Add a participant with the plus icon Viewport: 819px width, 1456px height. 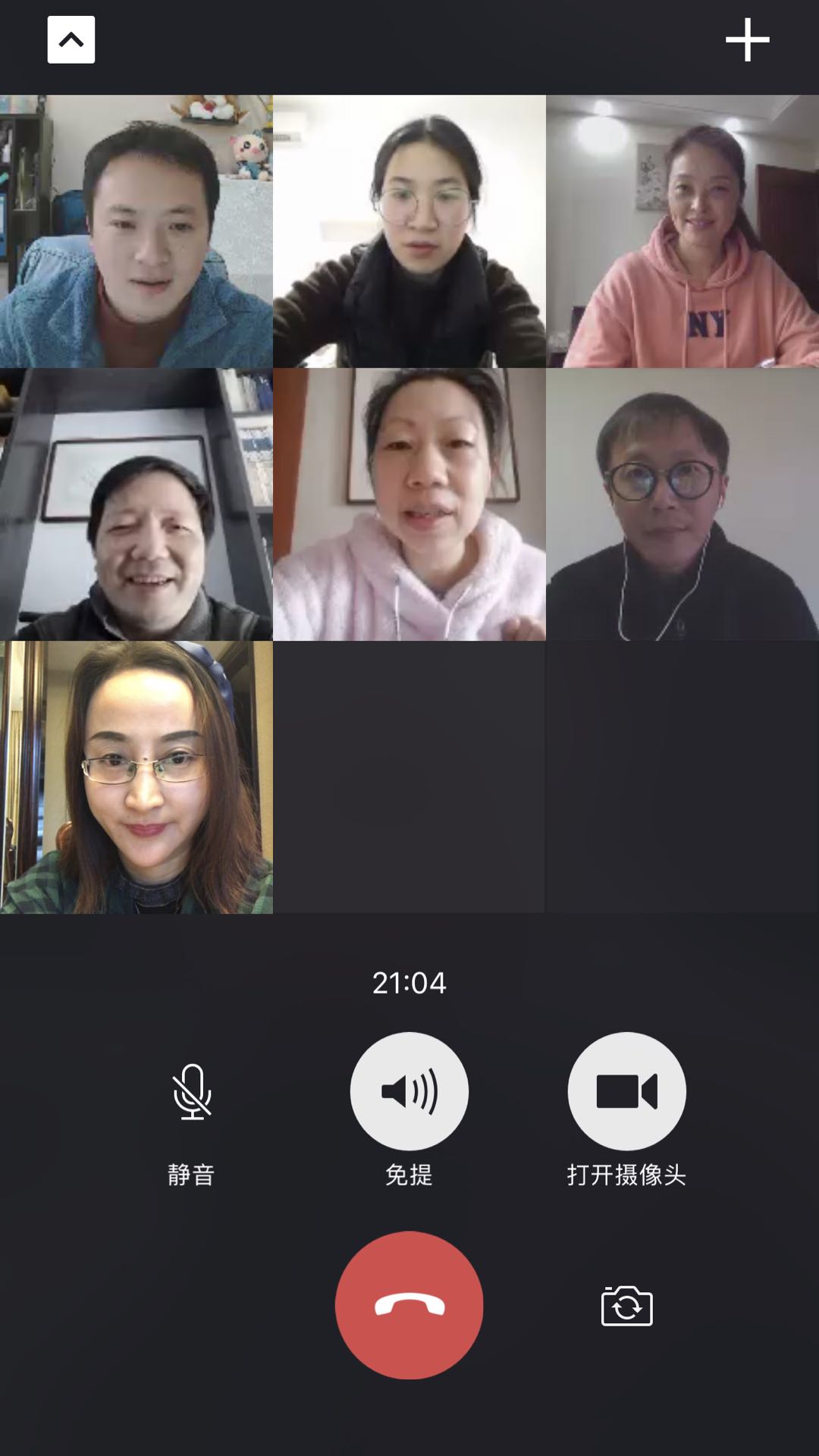pyautogui.click(x=747, y=39)
